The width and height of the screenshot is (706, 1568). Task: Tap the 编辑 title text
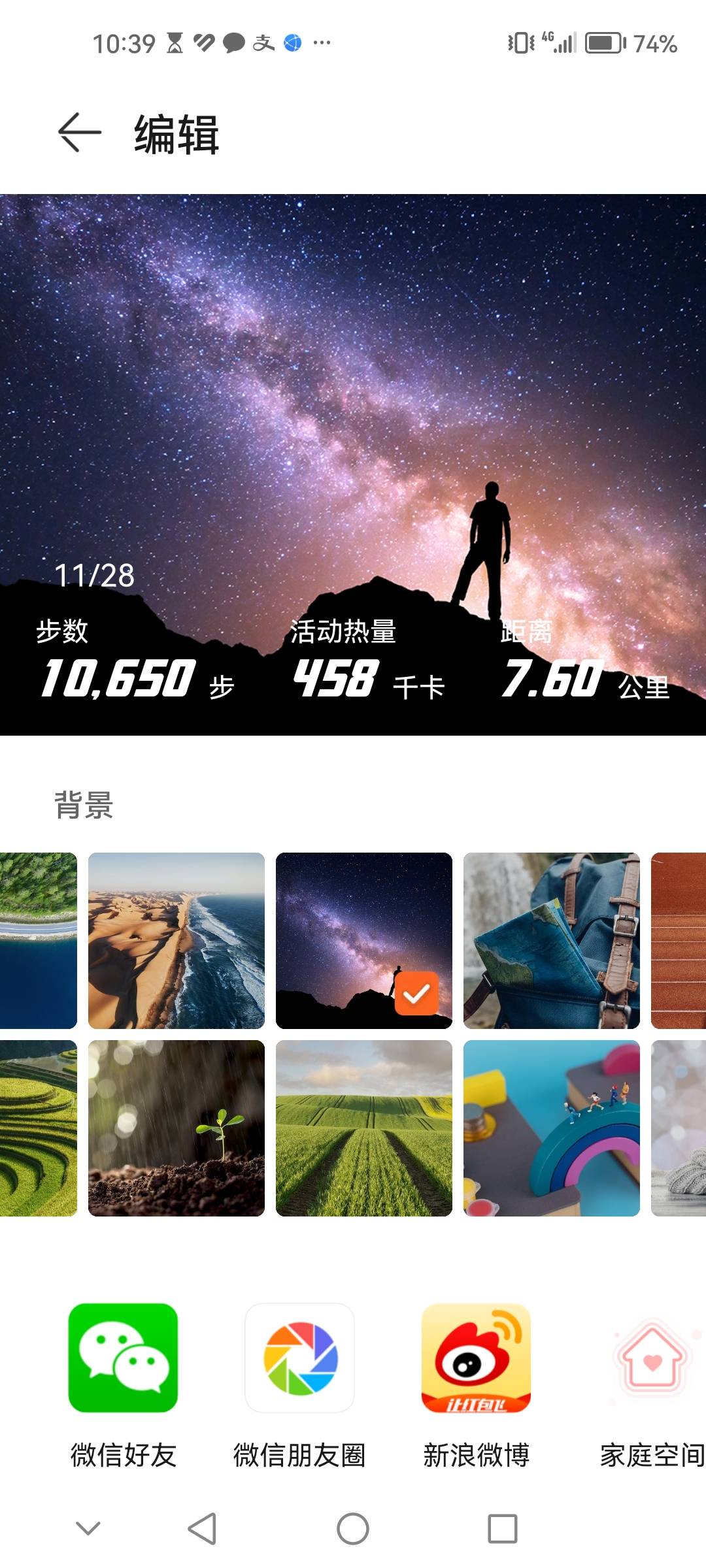click(173, 135)
